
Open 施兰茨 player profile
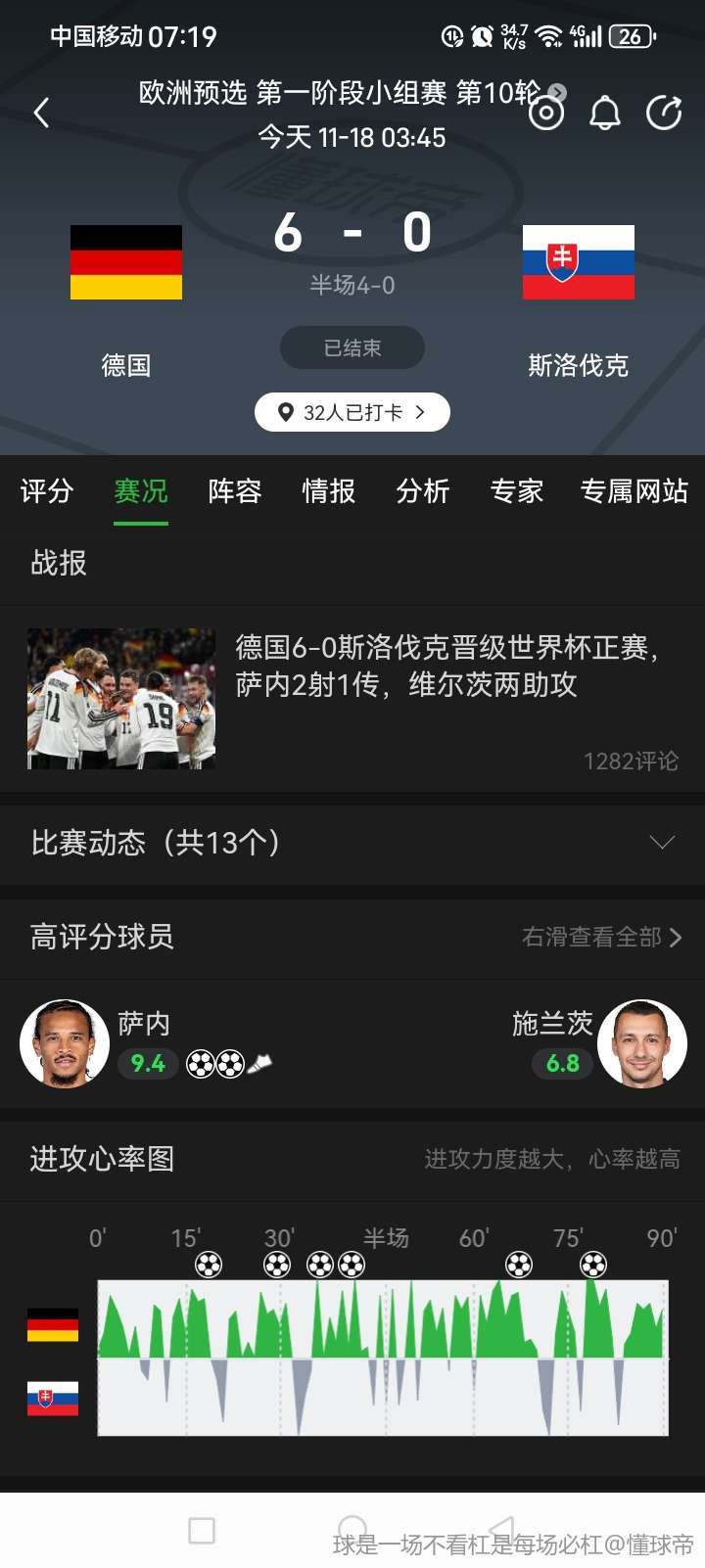coord(641,1043)
